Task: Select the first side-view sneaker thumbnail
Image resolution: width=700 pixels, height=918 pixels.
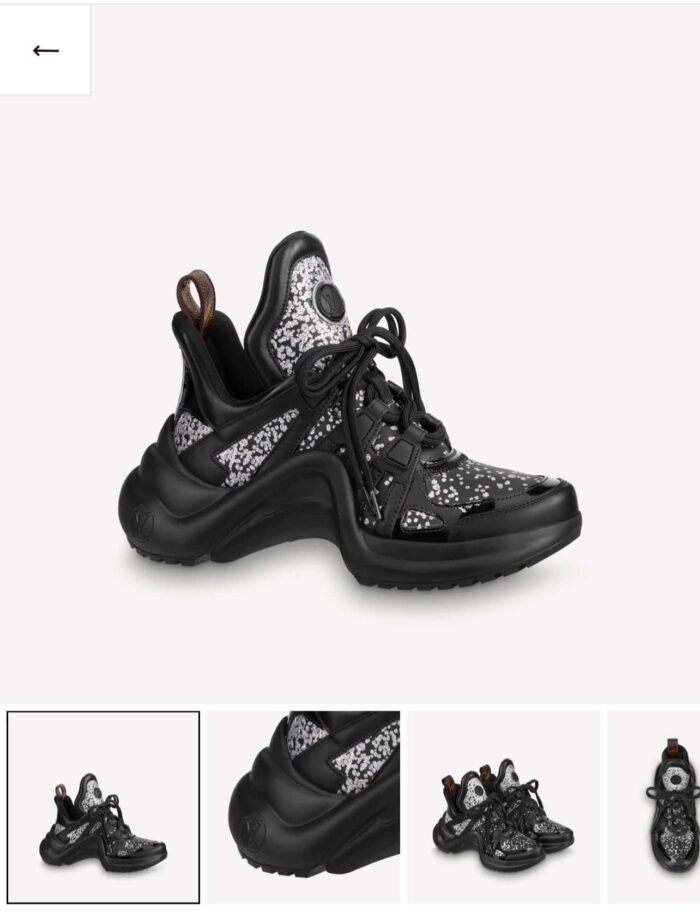Action: point(104,807)
